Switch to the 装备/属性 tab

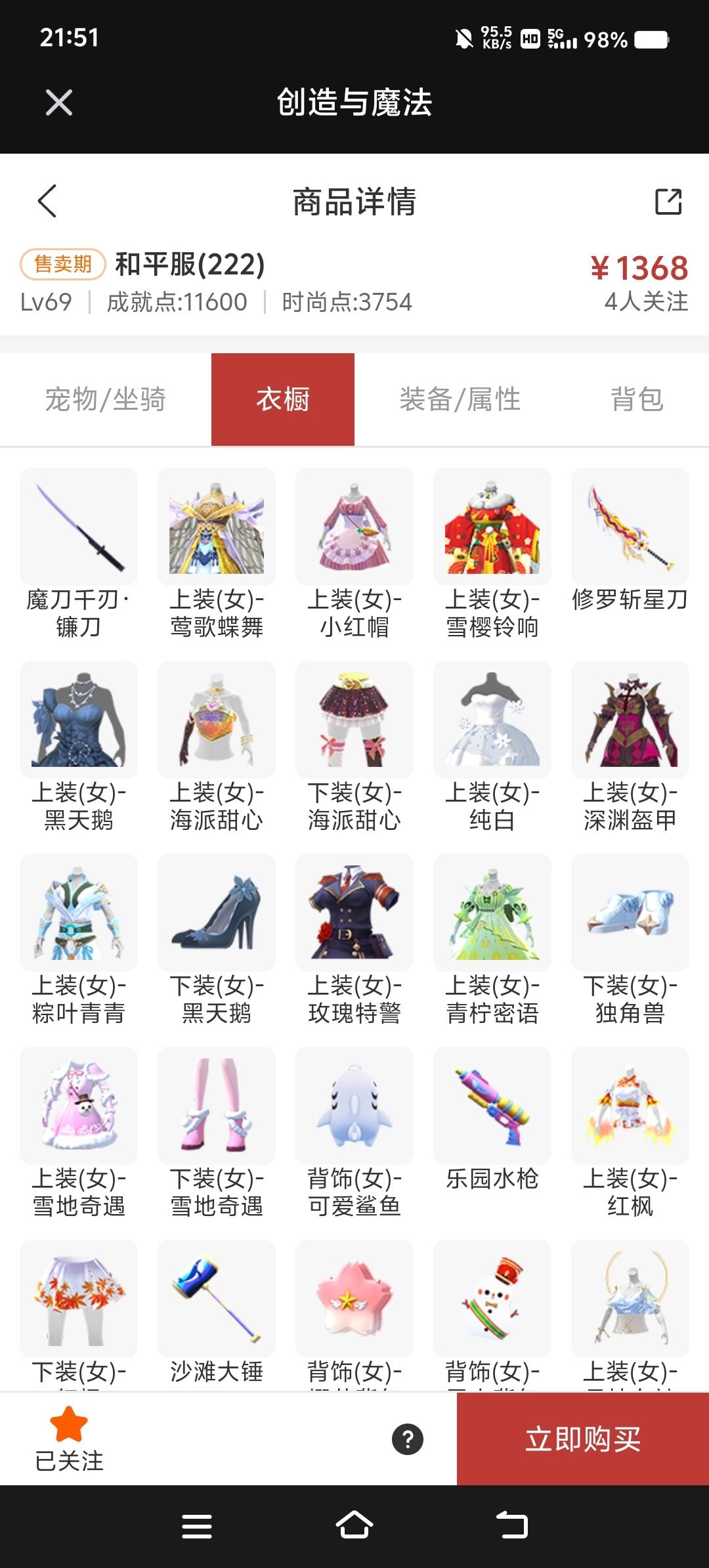[x=460, y=399]
